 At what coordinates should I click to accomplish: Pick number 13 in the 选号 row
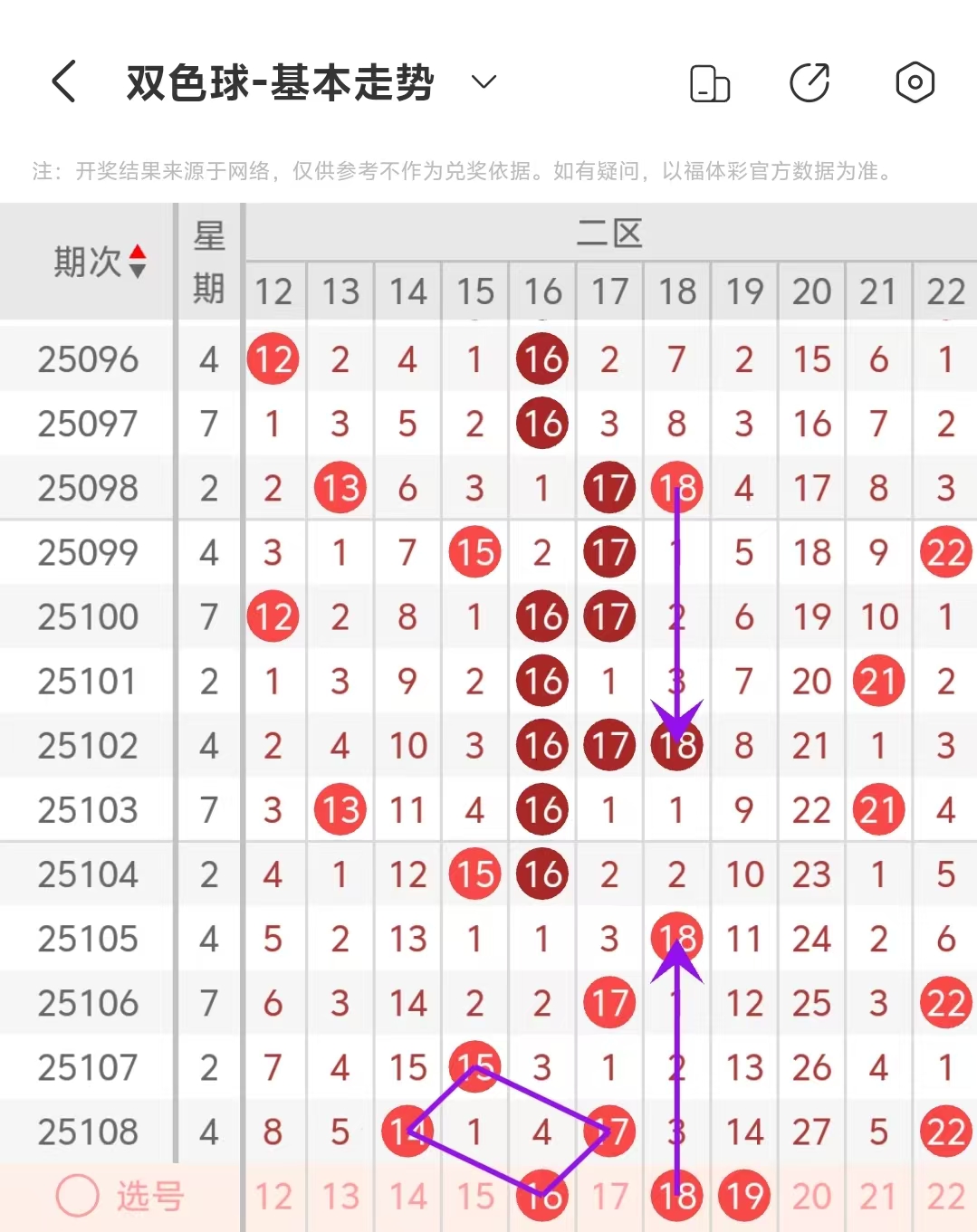[340, 1197]
